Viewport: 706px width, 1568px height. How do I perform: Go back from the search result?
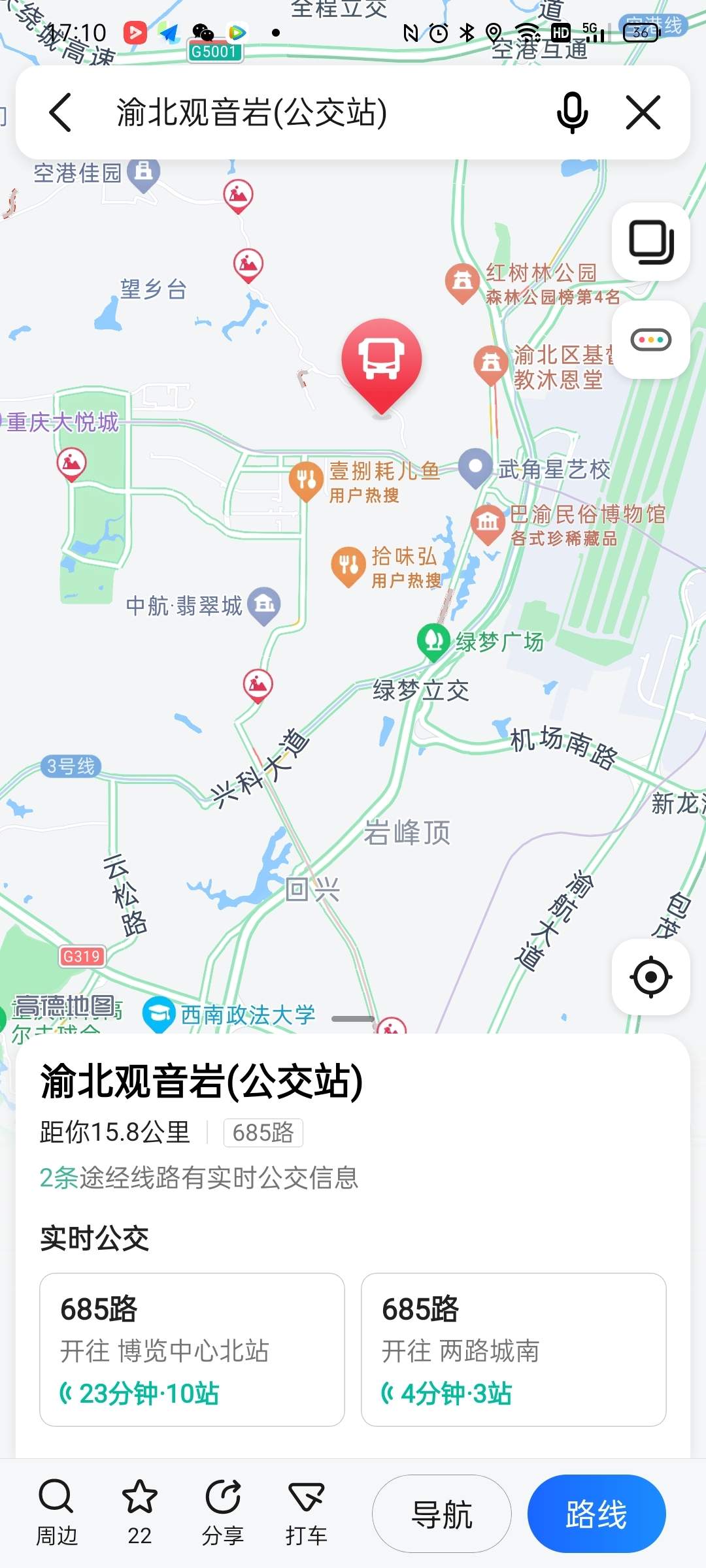pyautogui.click(x=60, y=112)
